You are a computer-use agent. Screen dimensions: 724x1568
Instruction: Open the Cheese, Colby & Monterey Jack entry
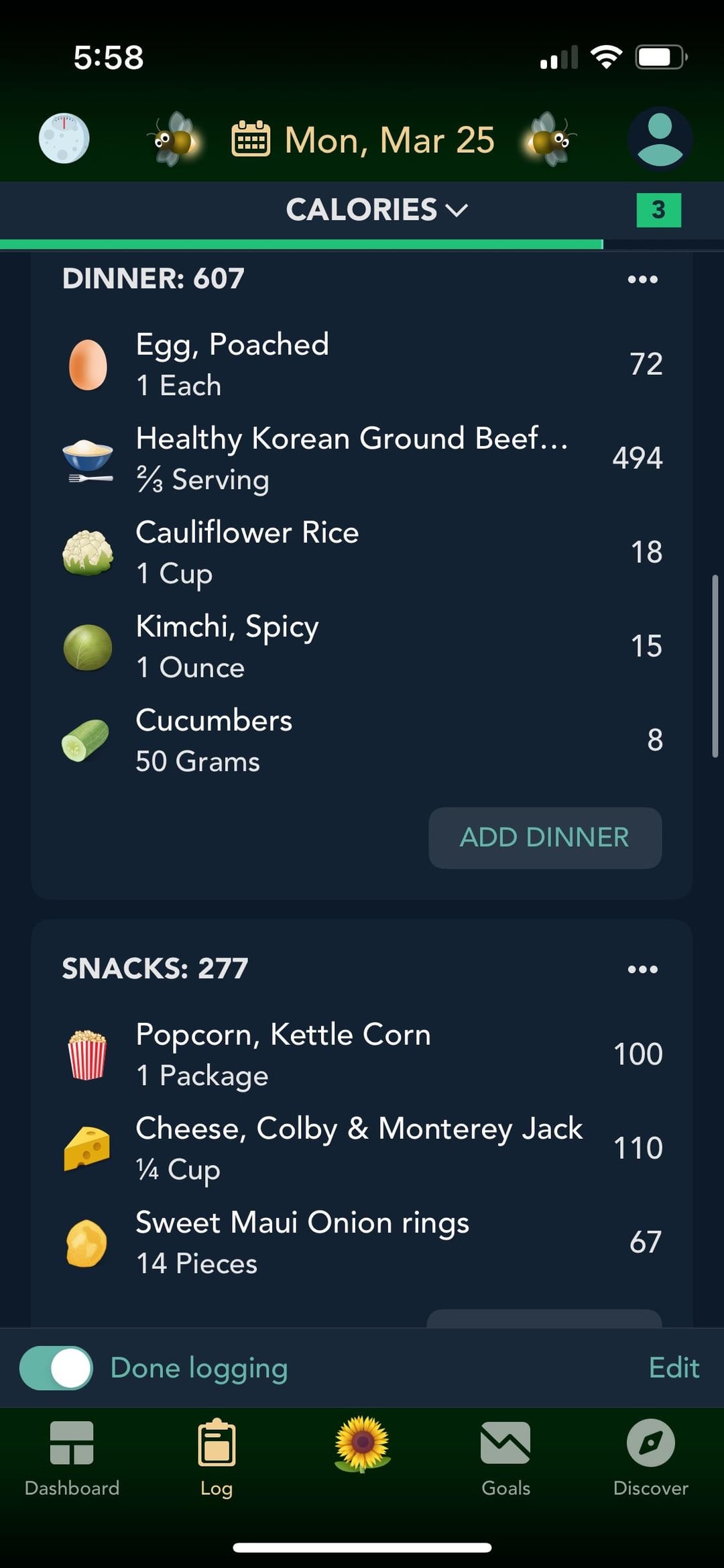[362, 1149]
